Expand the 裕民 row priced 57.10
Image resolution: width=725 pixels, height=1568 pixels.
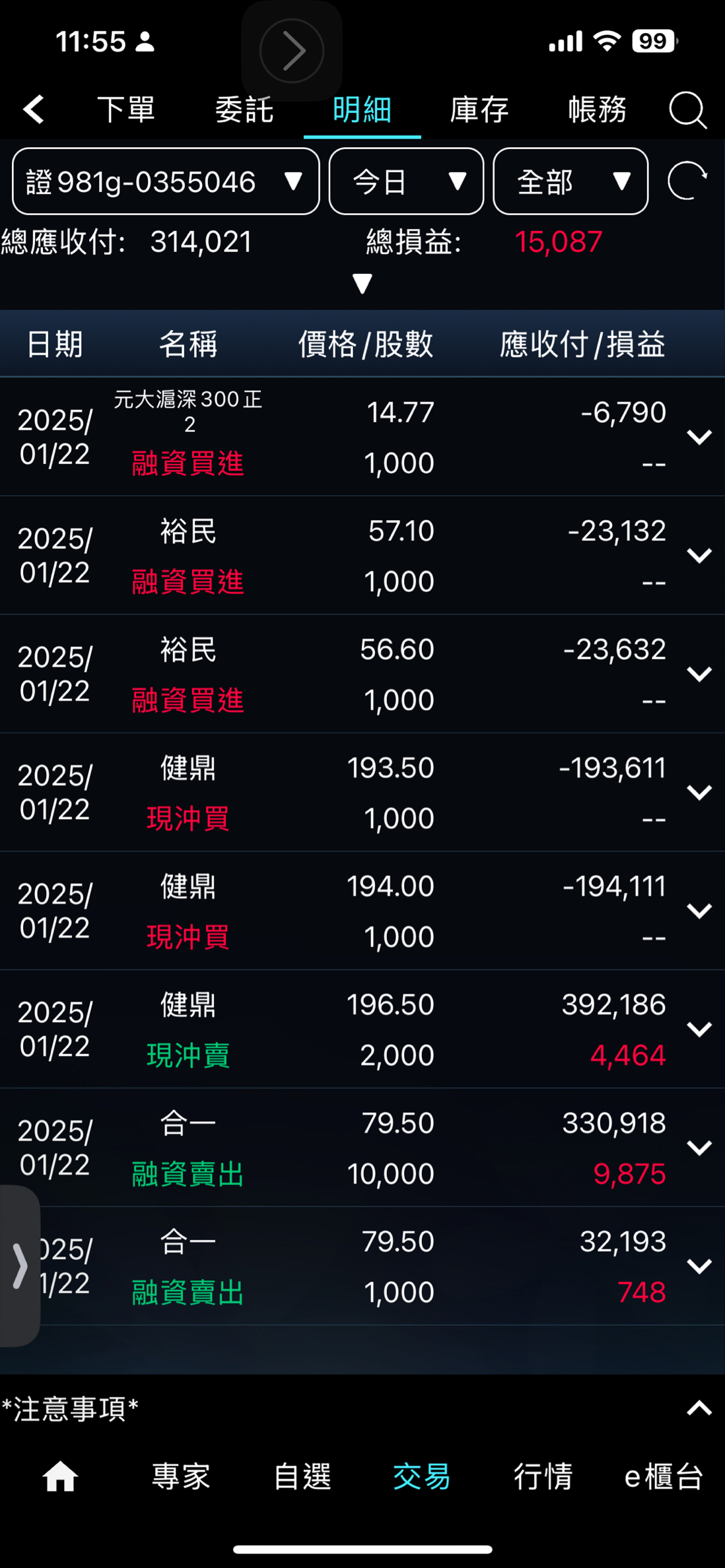click(699, 555)
